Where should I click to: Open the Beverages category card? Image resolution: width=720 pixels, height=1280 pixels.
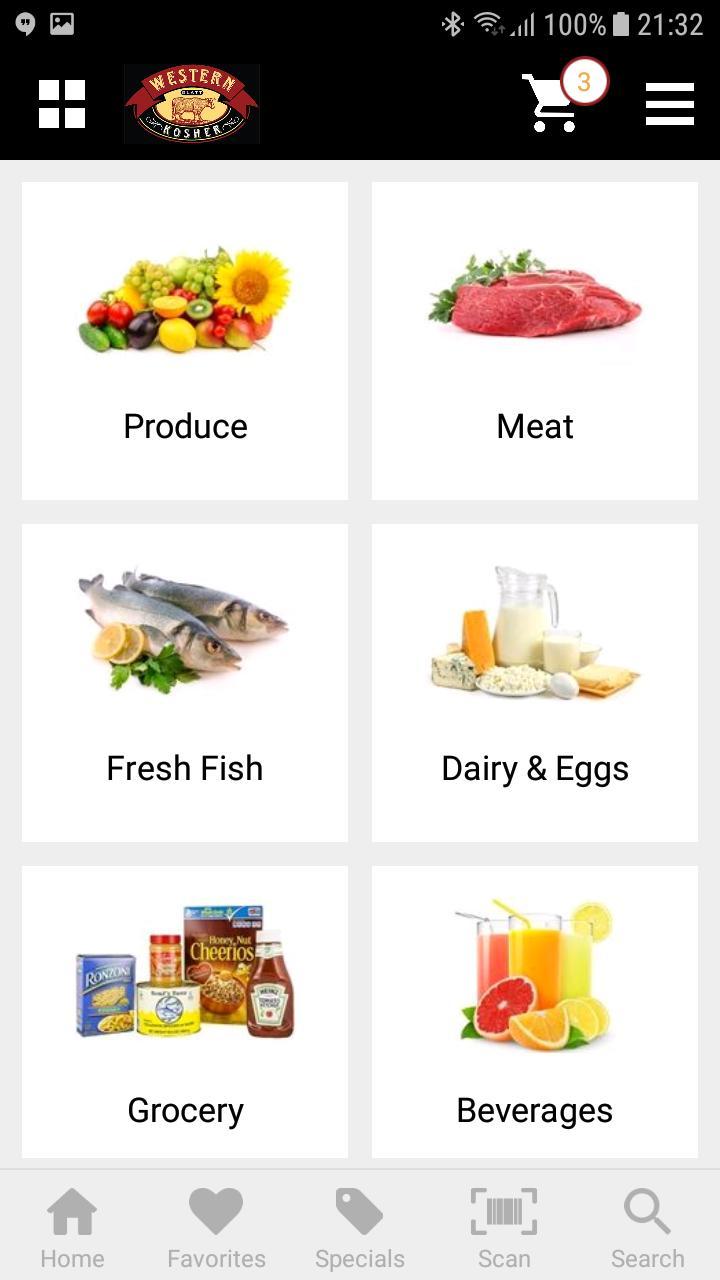(x=534, y=1011)
